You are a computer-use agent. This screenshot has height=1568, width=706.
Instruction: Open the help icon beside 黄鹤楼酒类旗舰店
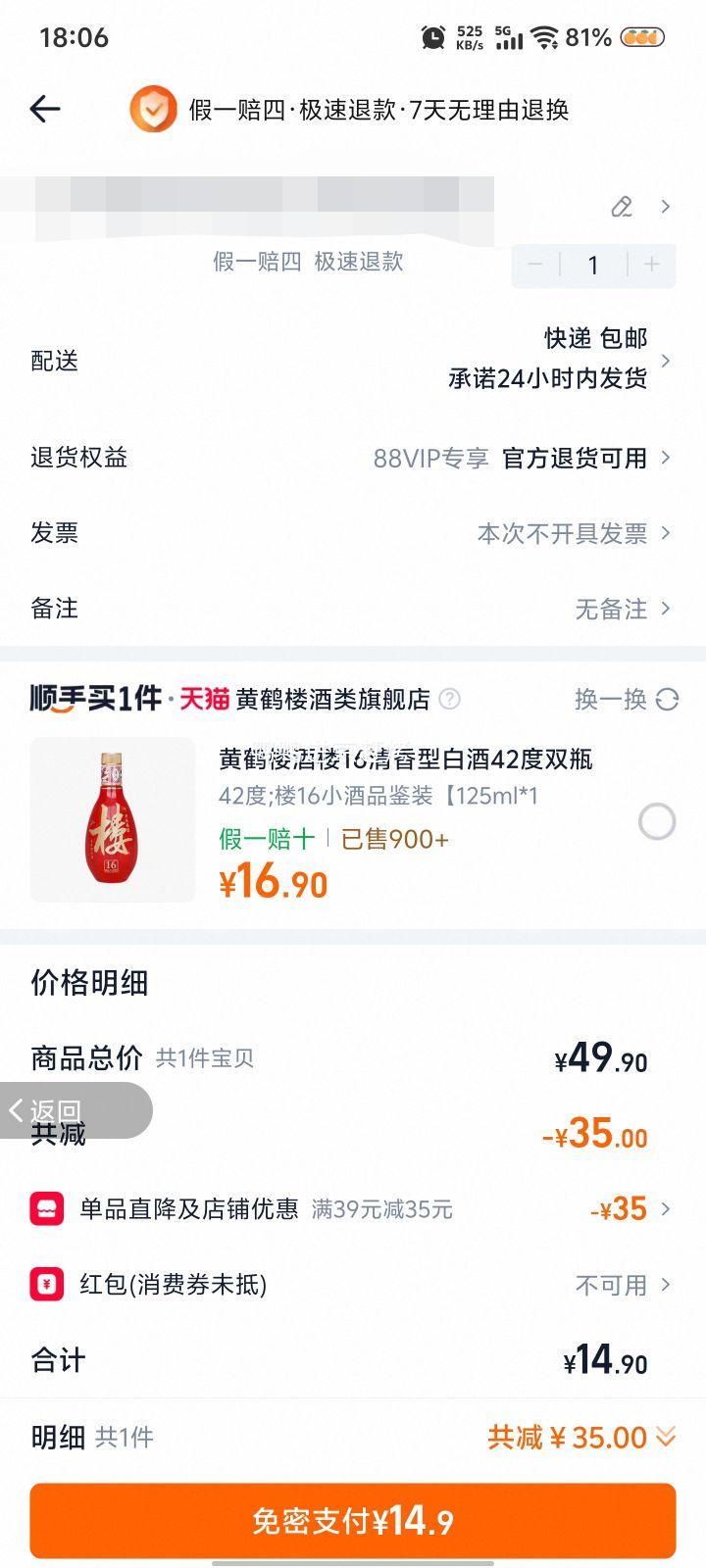pyautogui.click(x=450, y=699)
